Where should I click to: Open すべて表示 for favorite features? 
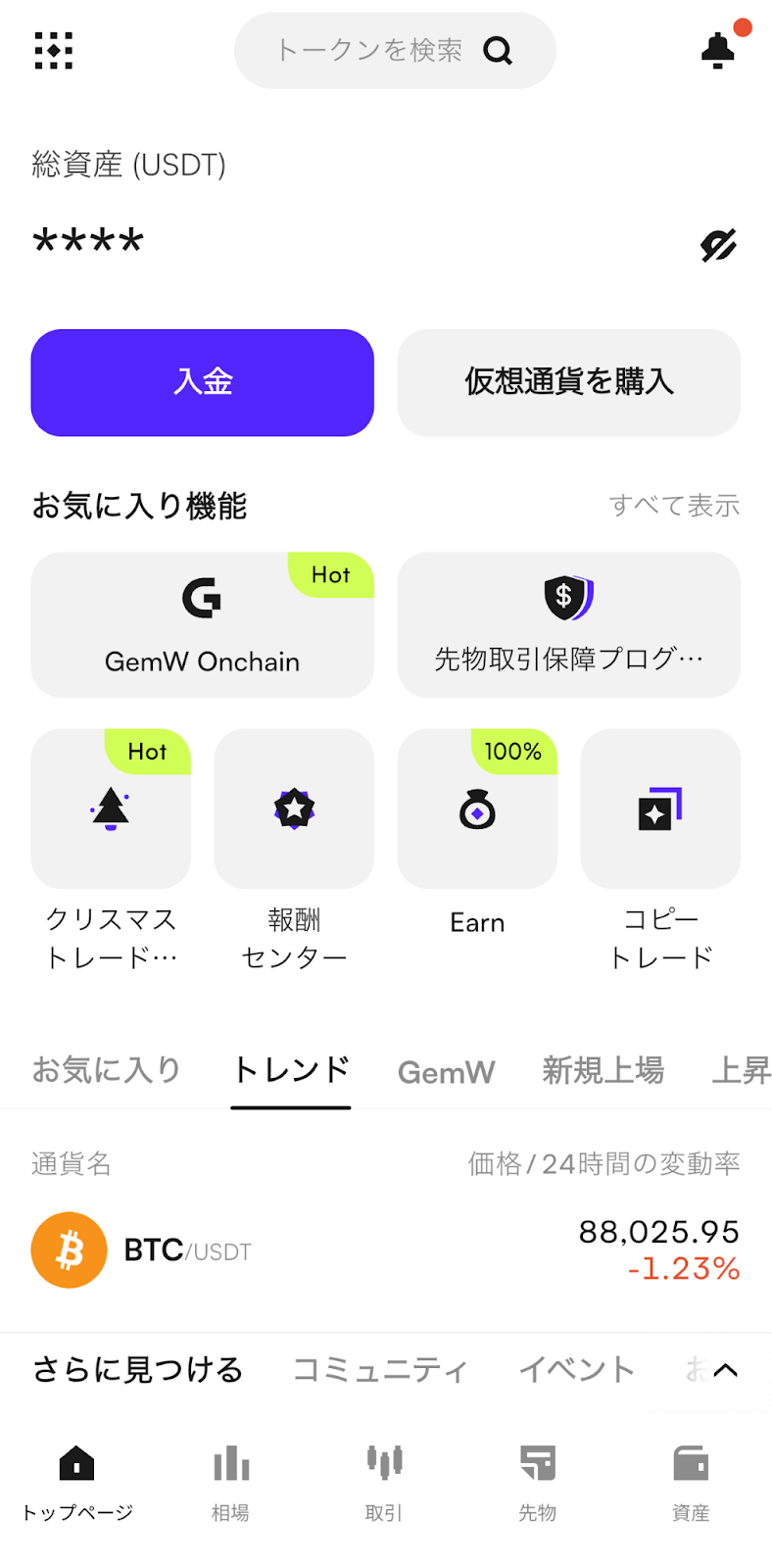pos(674,506)
